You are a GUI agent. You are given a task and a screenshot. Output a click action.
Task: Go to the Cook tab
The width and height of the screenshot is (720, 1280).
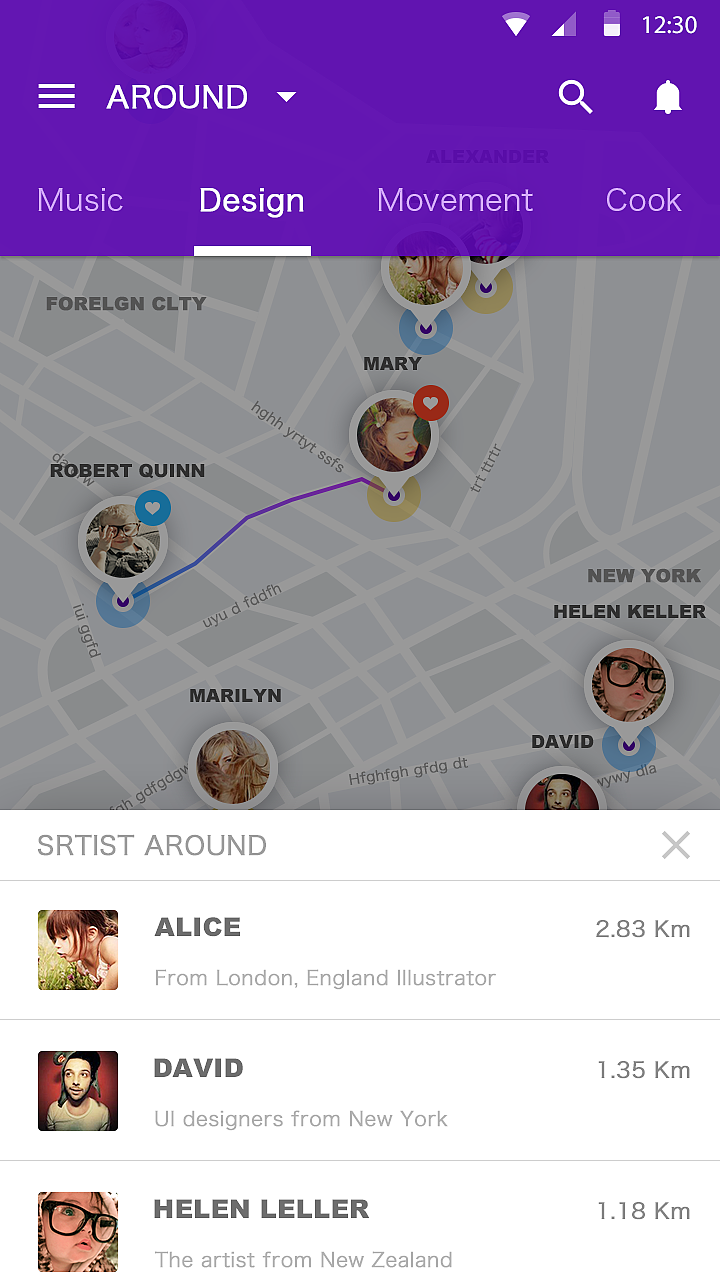(643, 200)
